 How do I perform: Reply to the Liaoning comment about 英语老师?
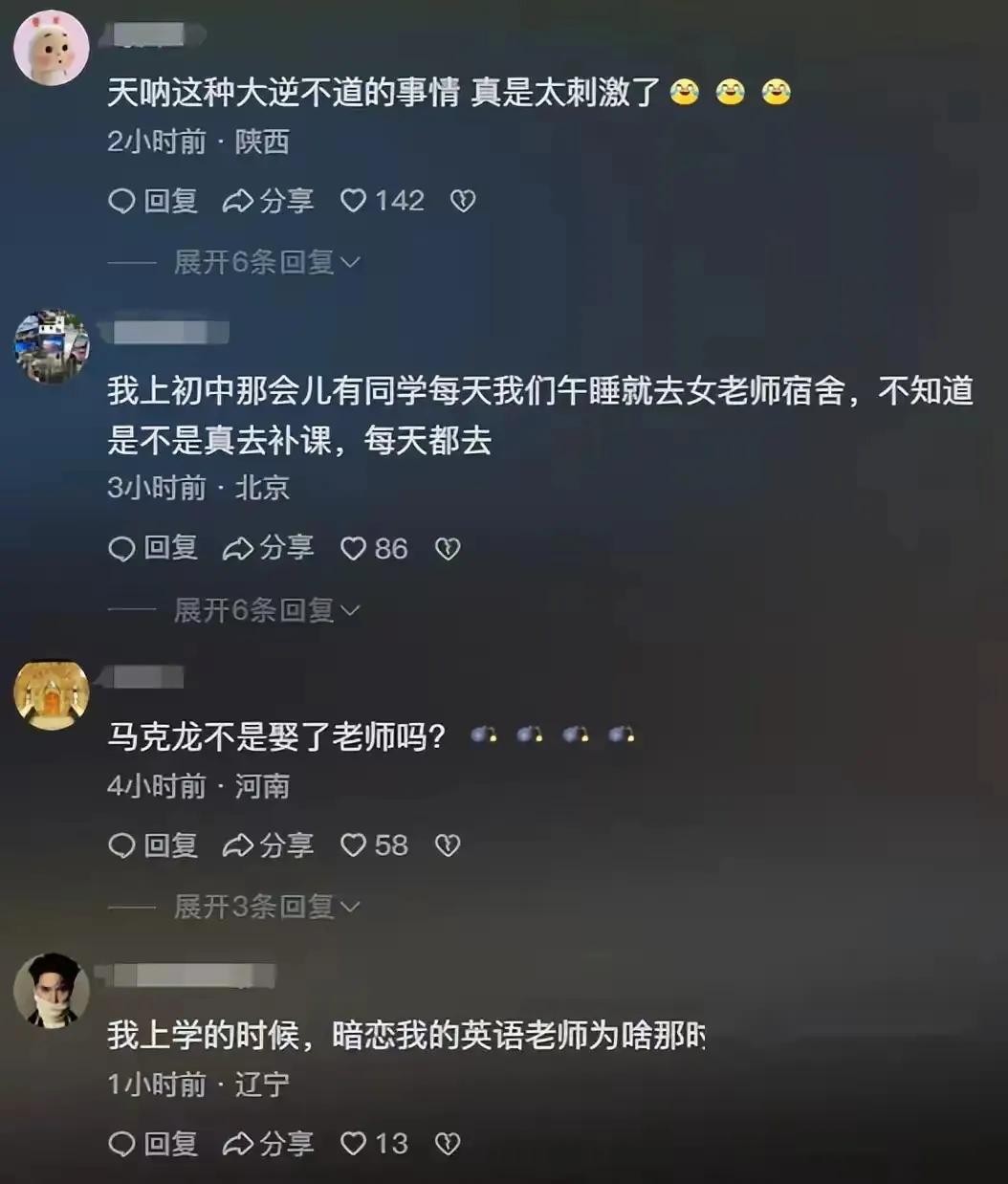tap(153, 1144)
